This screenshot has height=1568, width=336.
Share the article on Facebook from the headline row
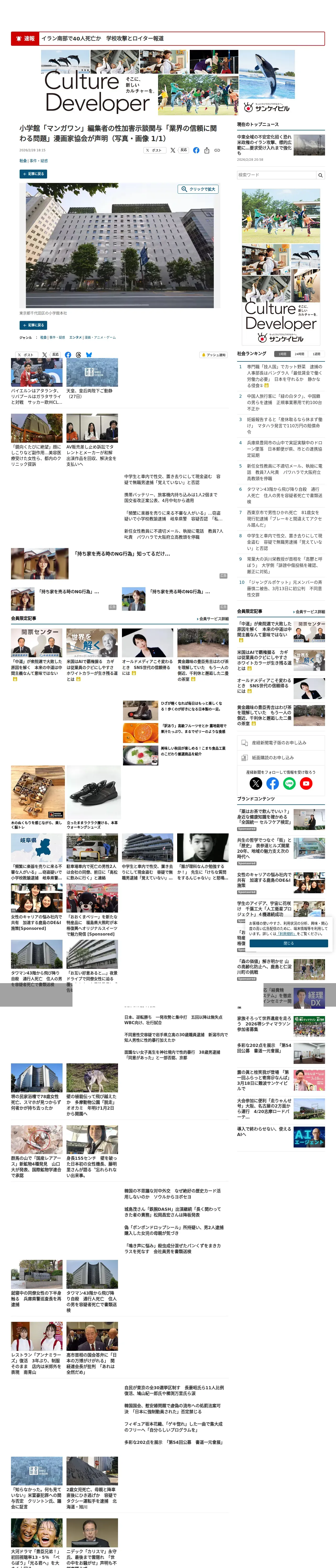[x=196, y=150]
